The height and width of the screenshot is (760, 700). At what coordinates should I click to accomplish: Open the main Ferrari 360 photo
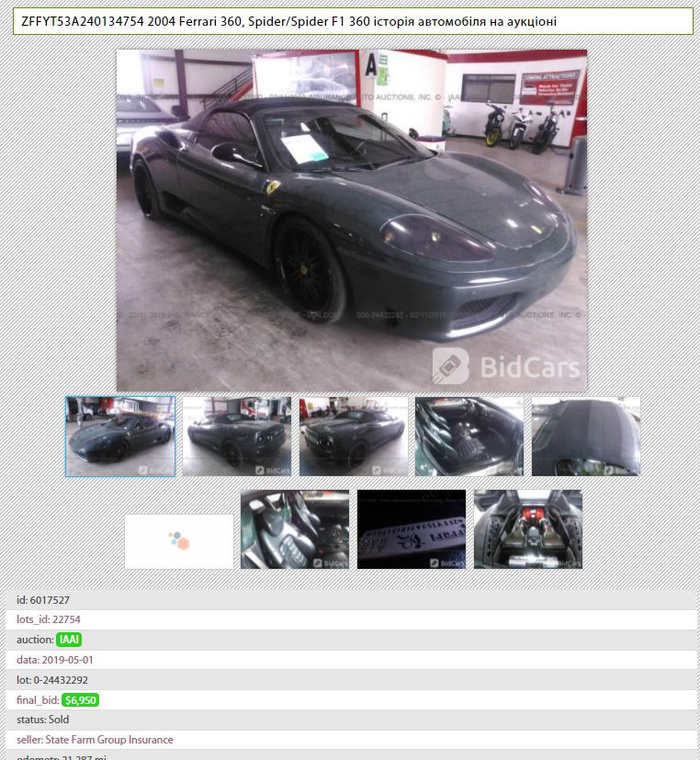[351, 220]
